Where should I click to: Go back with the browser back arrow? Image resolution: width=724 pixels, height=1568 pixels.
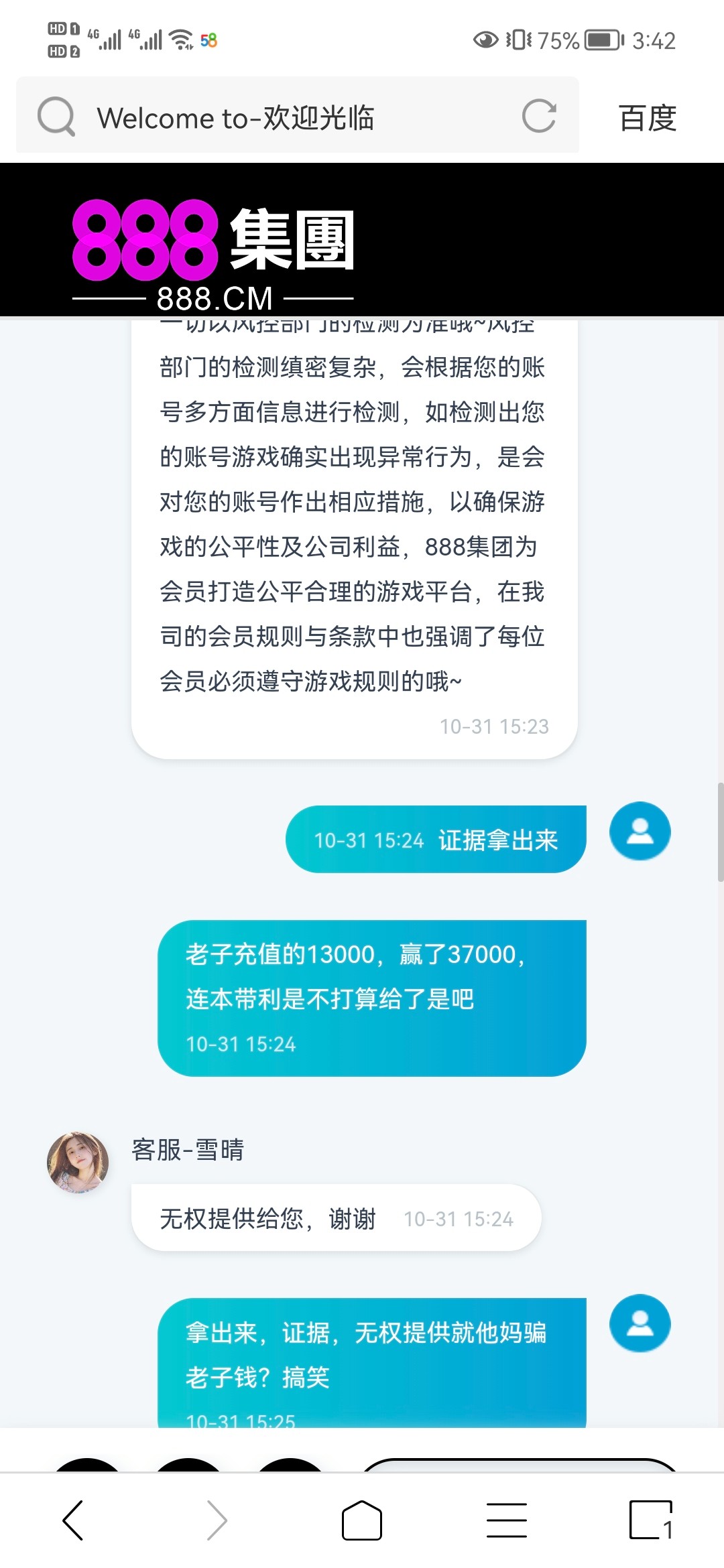[73, 1520]
